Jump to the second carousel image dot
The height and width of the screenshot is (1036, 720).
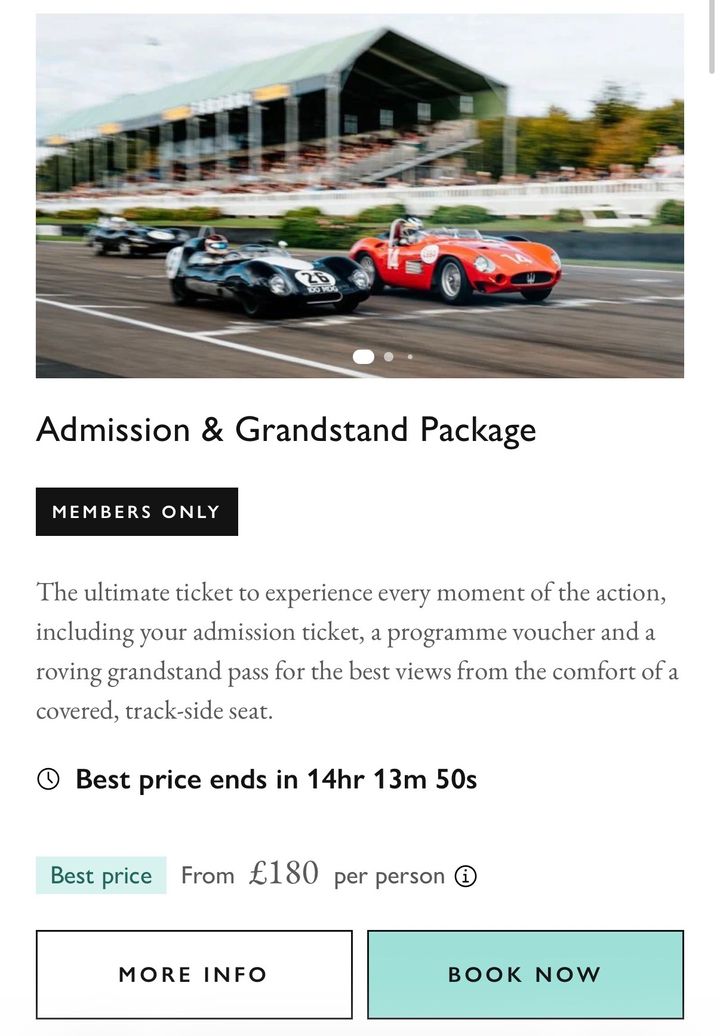389,356
